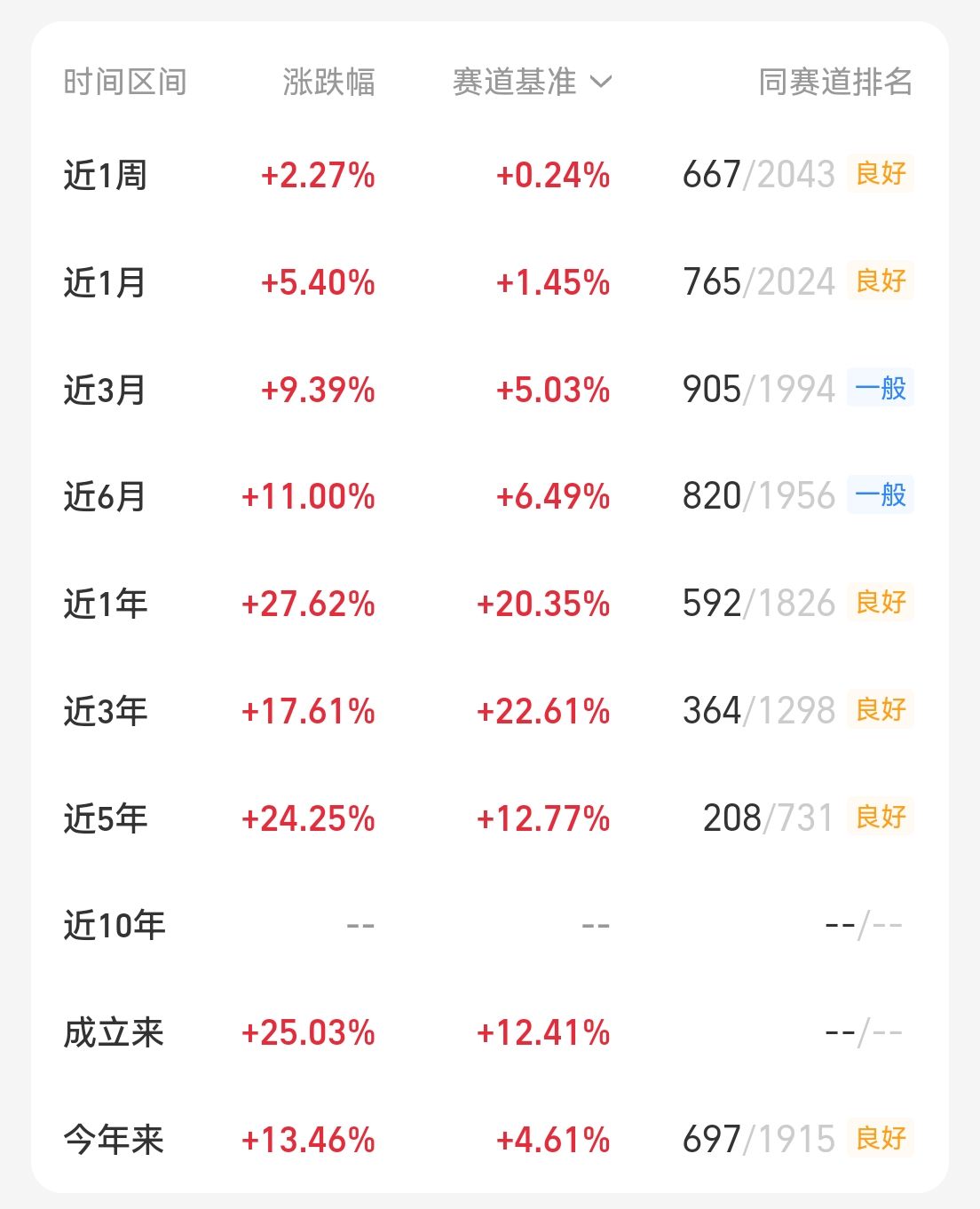The width and height of the screenshot is (980, 1209).
Task: Open ranking details 667/2043 for 近1周
Action: click(760, 175)
